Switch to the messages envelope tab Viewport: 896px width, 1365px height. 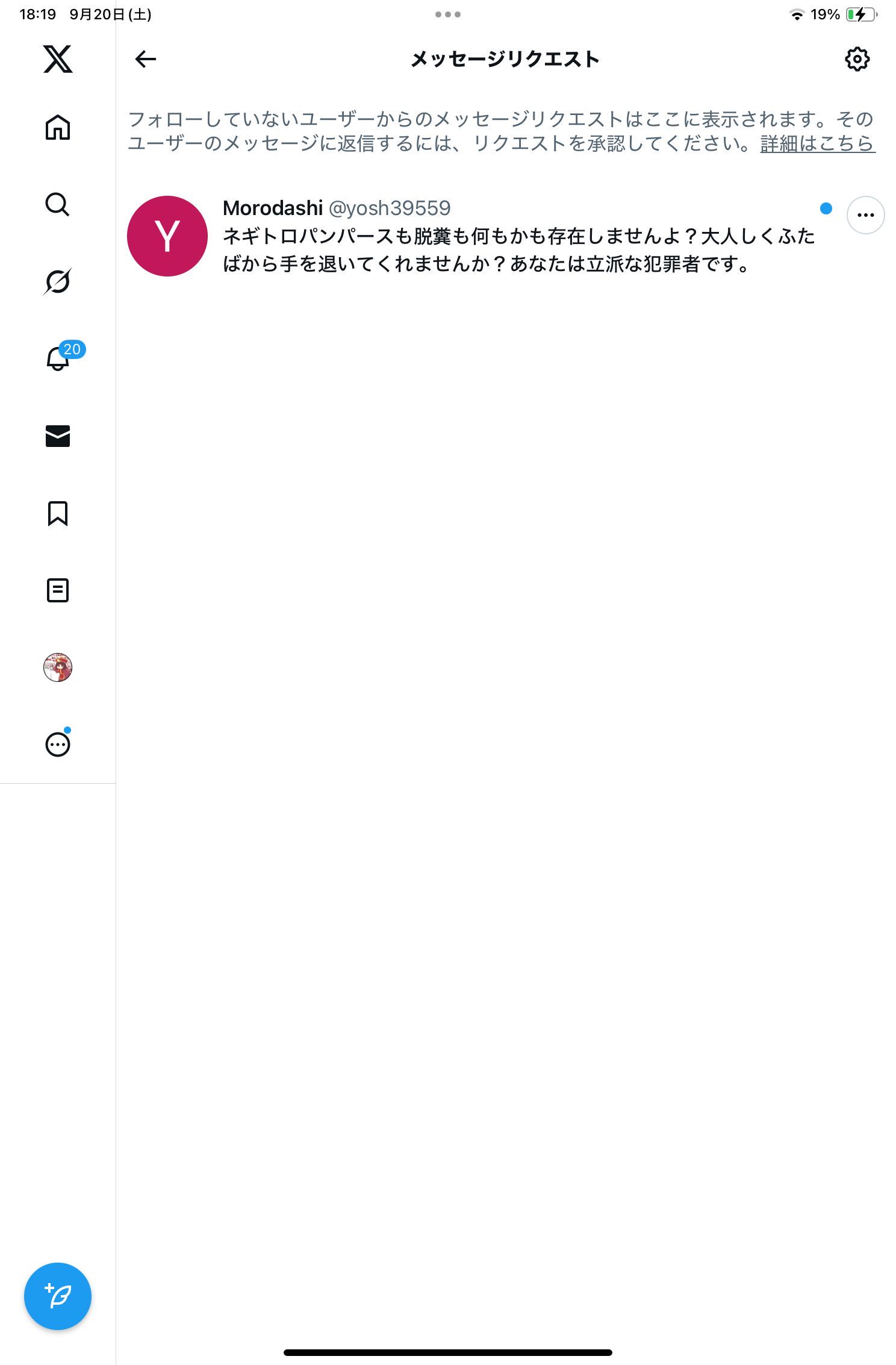coord(58,436)
